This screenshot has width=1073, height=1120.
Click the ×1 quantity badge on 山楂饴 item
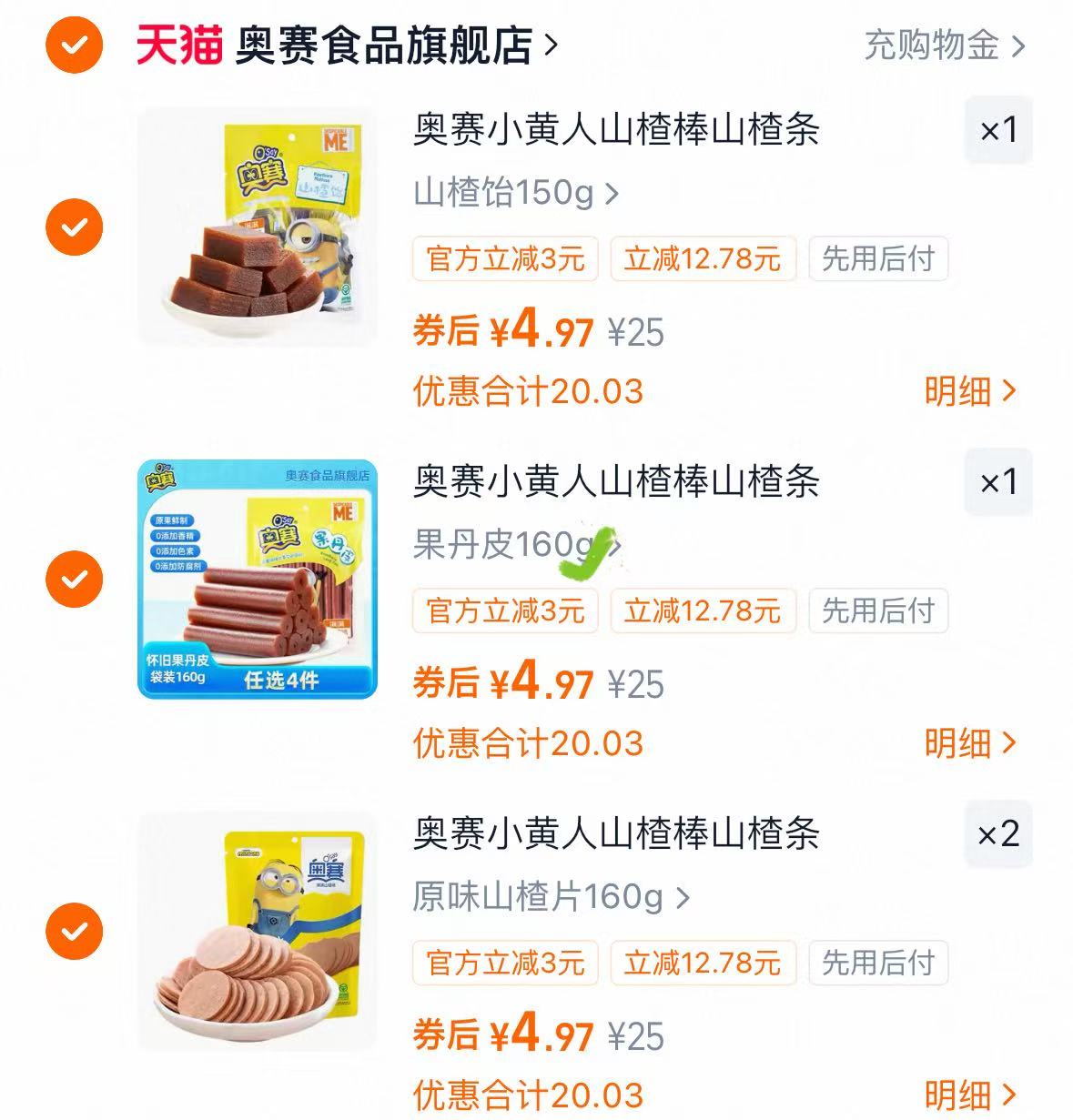tap(997, 129)
